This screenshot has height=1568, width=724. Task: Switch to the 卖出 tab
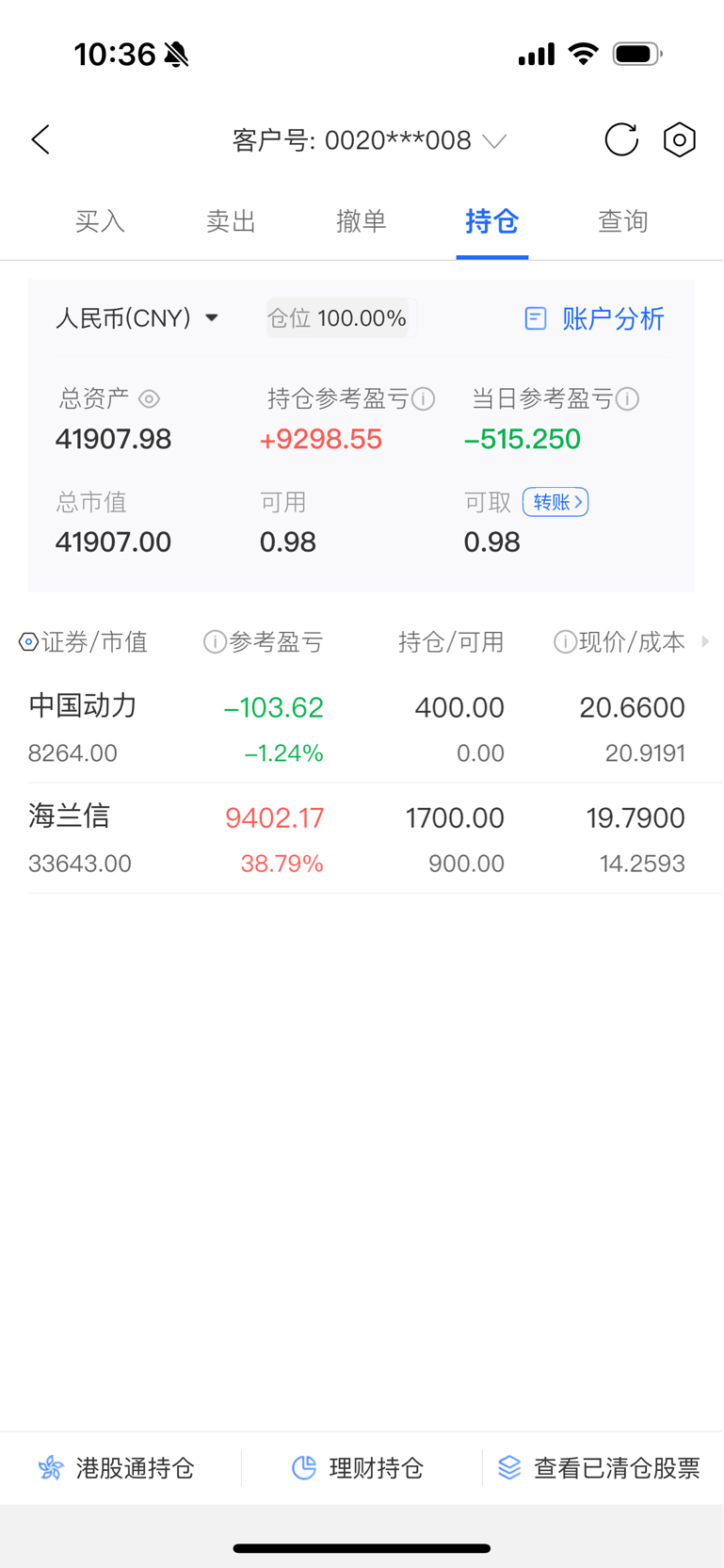[x=231, y=222]
